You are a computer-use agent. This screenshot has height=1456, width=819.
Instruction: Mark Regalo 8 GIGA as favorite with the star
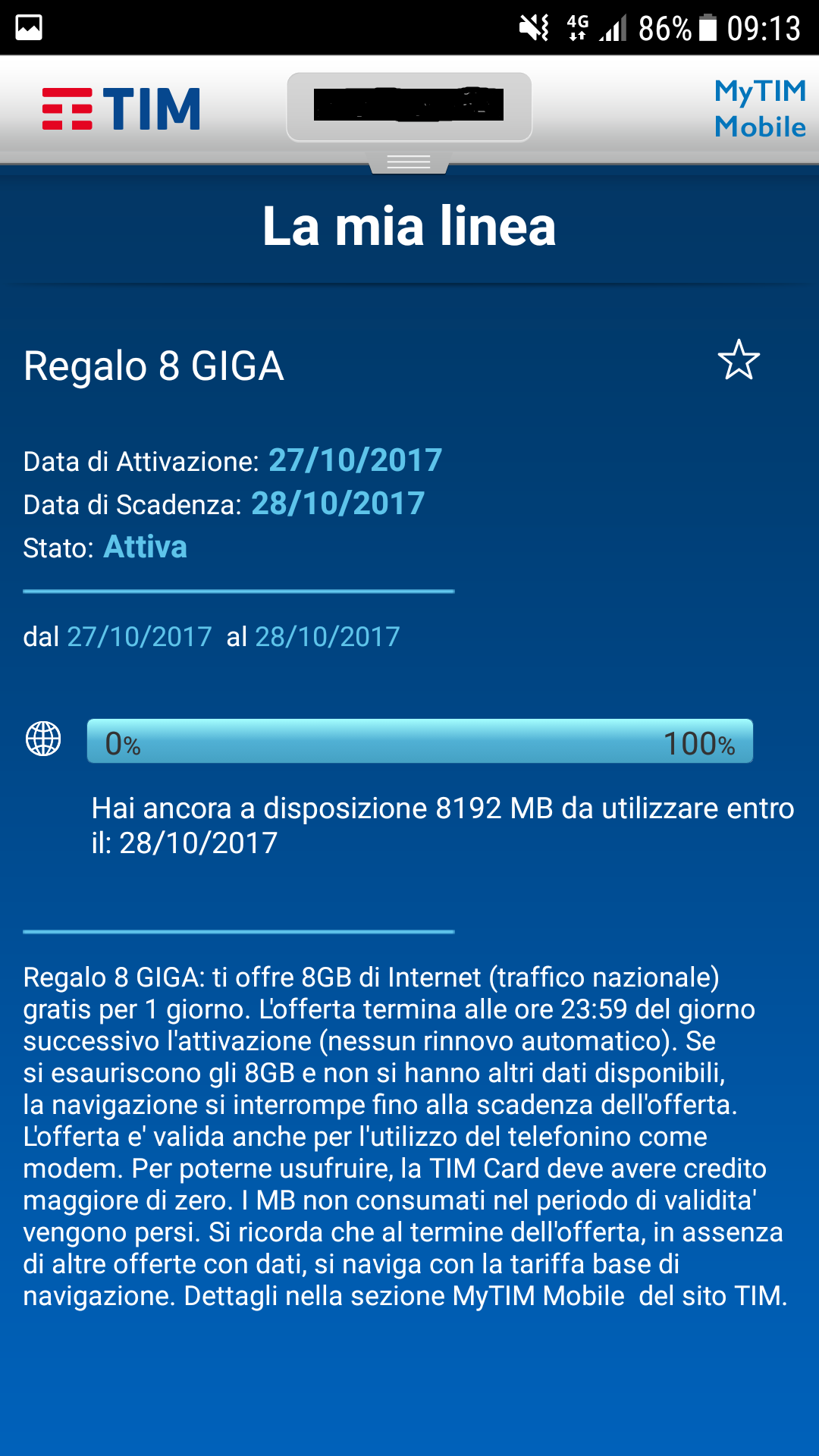pyautogui.click(x=738, y=360)
